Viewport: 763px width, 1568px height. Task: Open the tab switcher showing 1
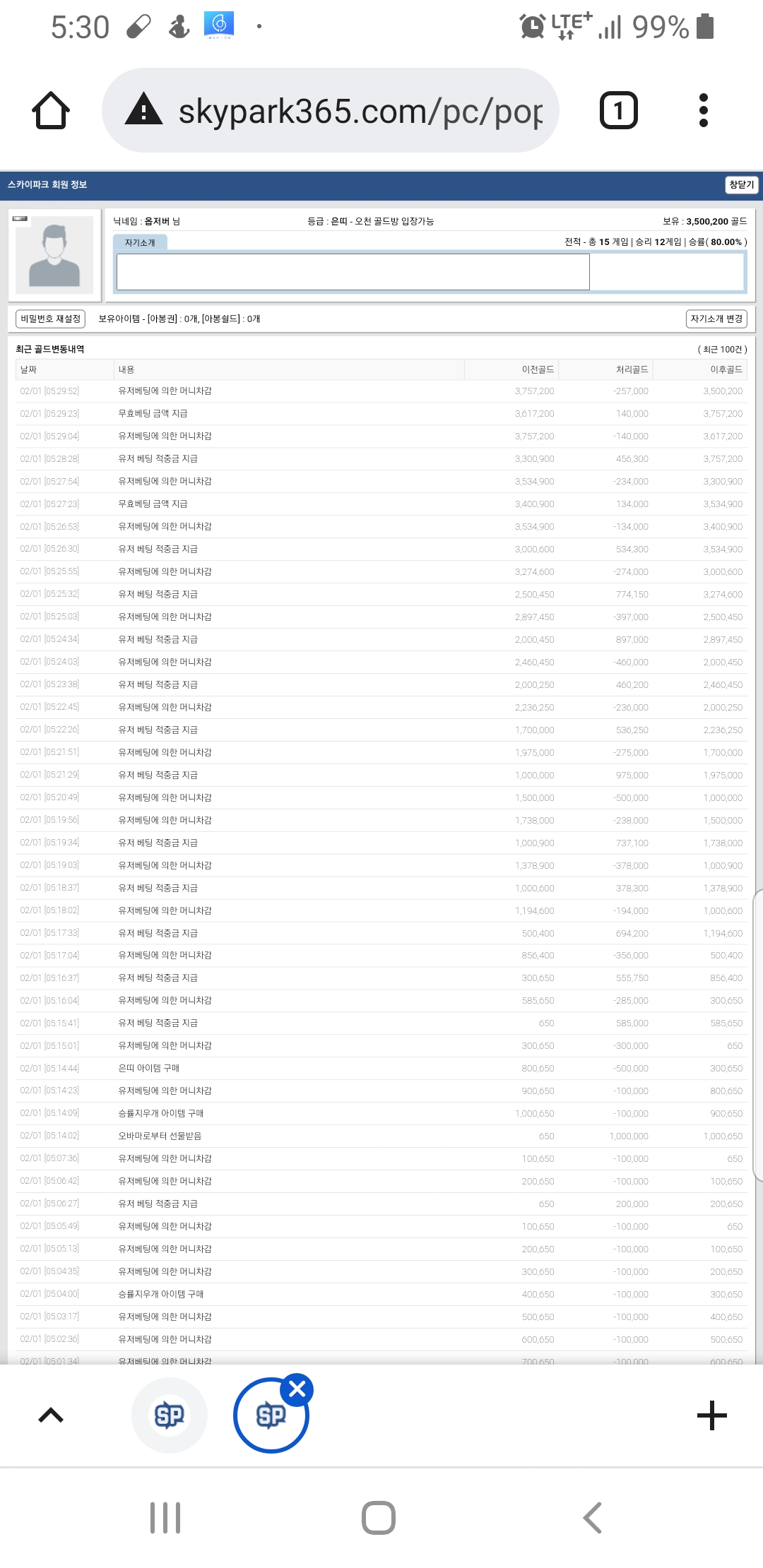(619, 110)
